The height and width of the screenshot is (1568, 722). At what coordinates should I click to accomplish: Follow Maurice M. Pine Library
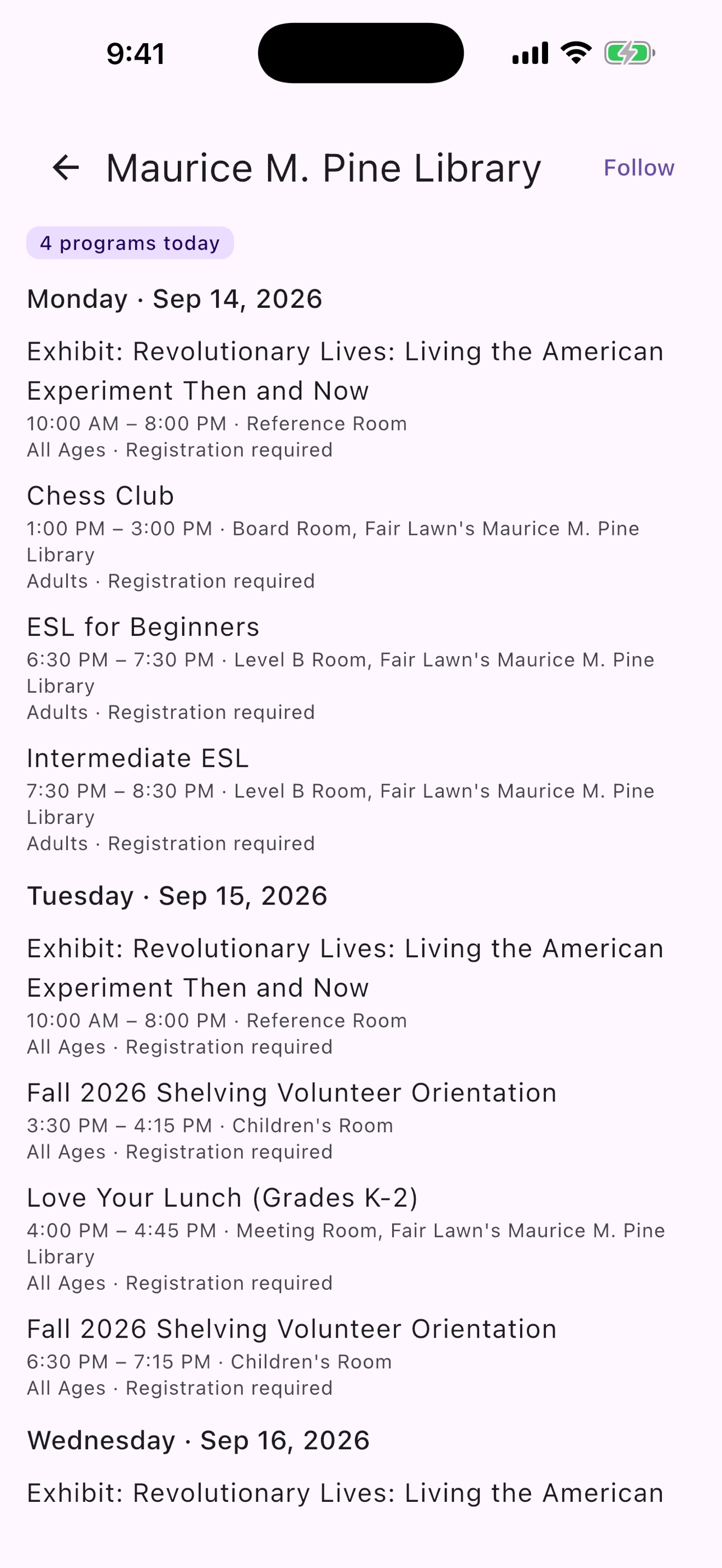(x=638, y=167)
